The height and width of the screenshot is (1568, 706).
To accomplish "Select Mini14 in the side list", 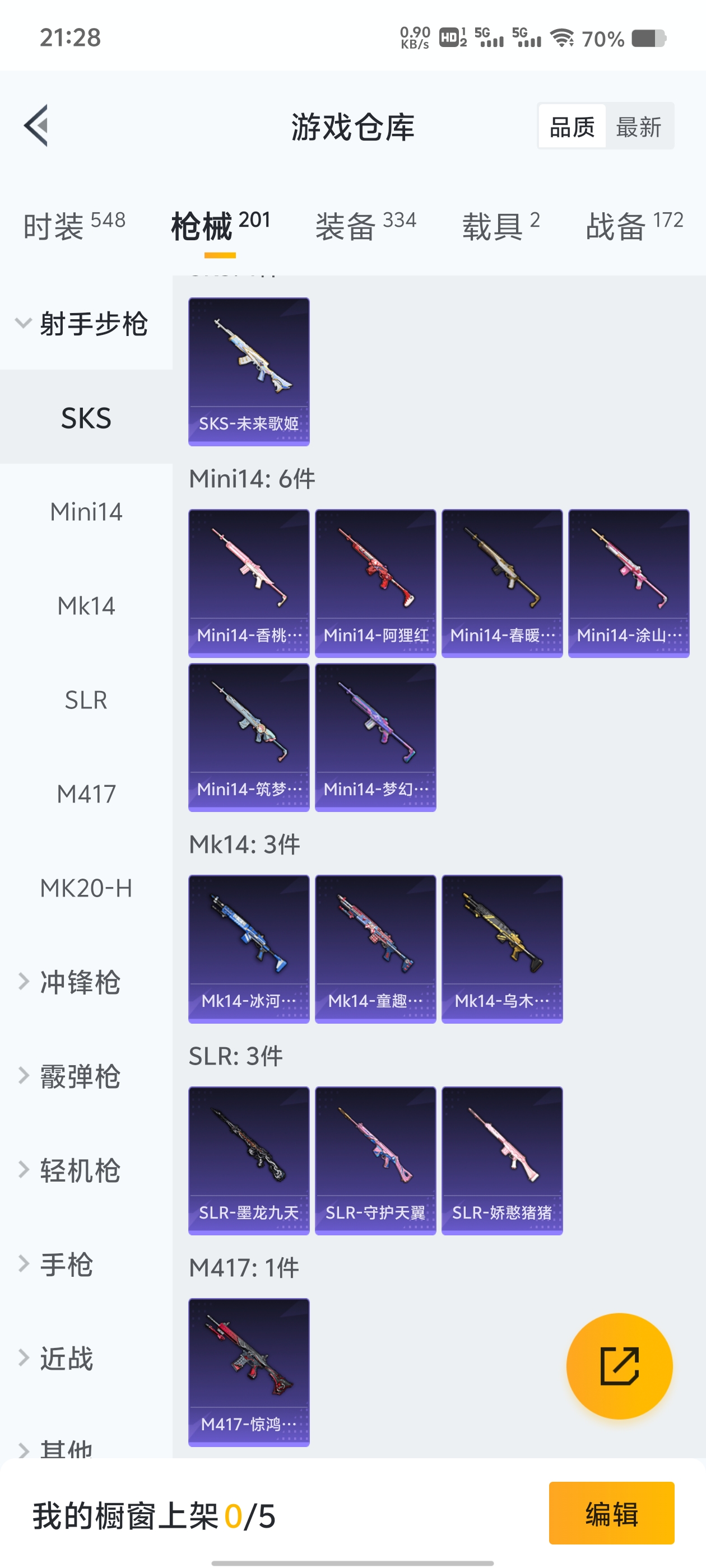I will [x=86, y=512].
